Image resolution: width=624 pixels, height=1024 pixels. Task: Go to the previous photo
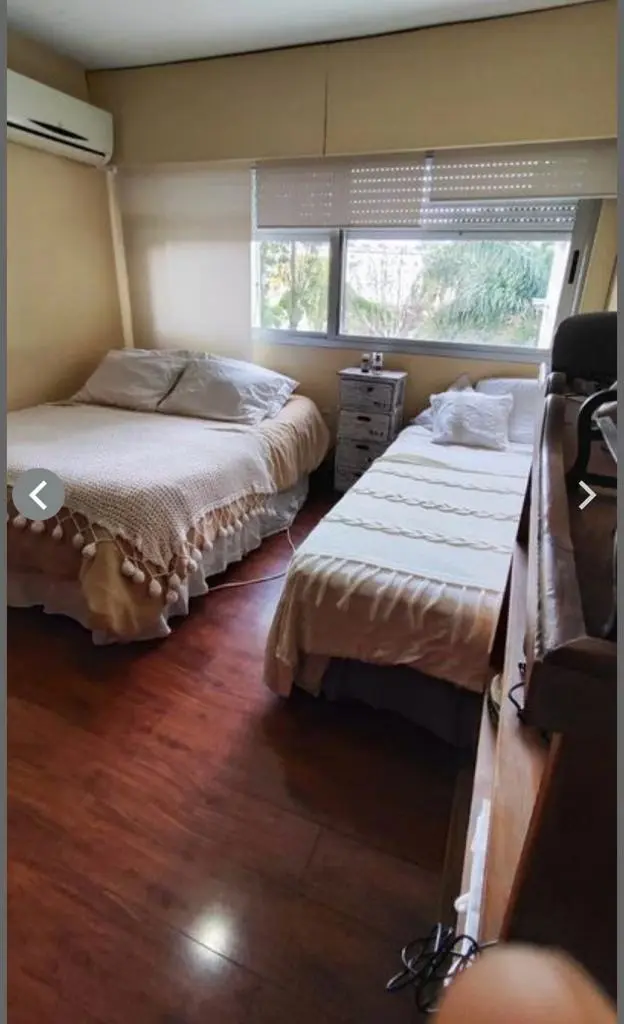[39, 494]
